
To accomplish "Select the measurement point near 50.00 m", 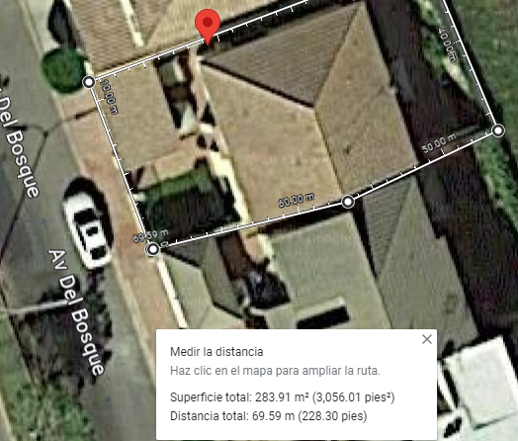I will (498, 130).
